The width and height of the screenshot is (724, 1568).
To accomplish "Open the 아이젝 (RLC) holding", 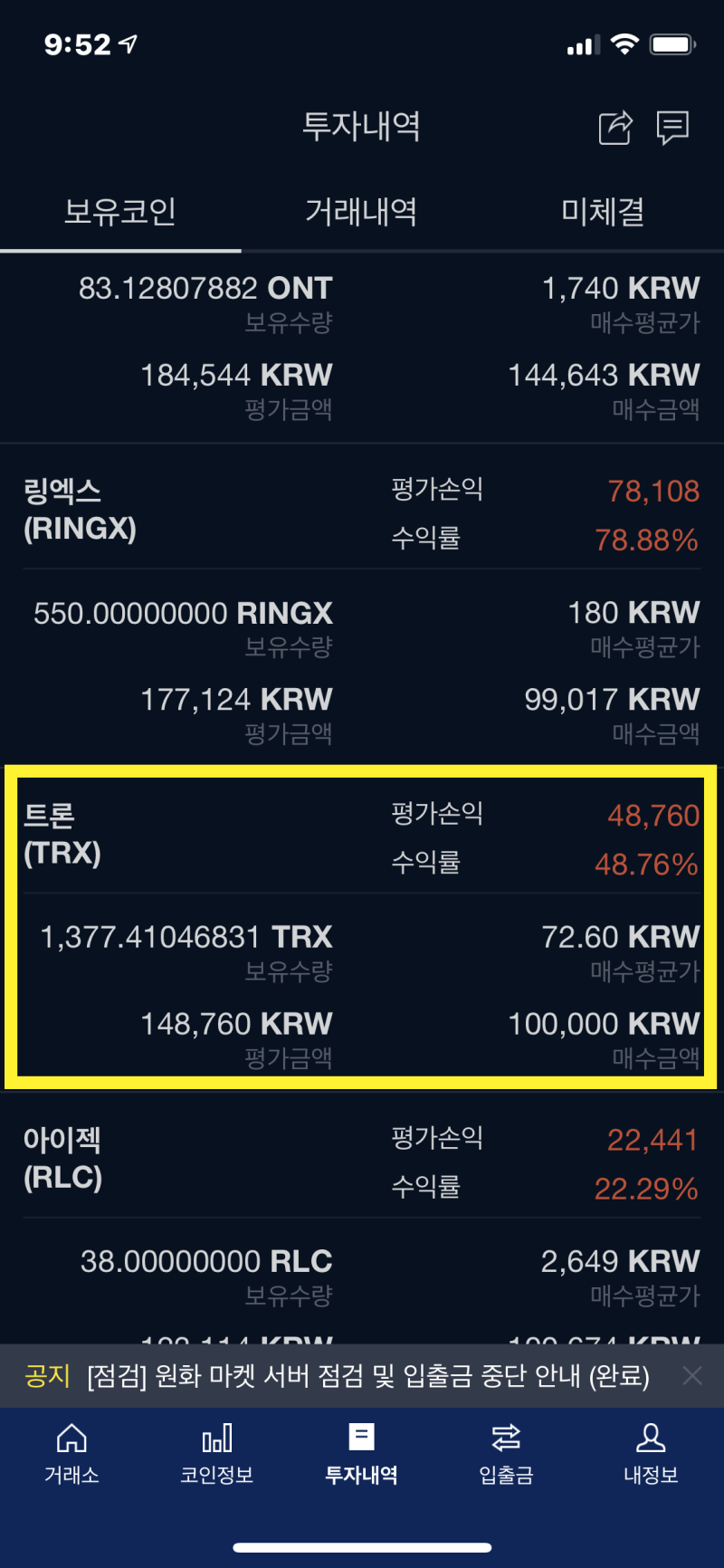I will 62,1158.
